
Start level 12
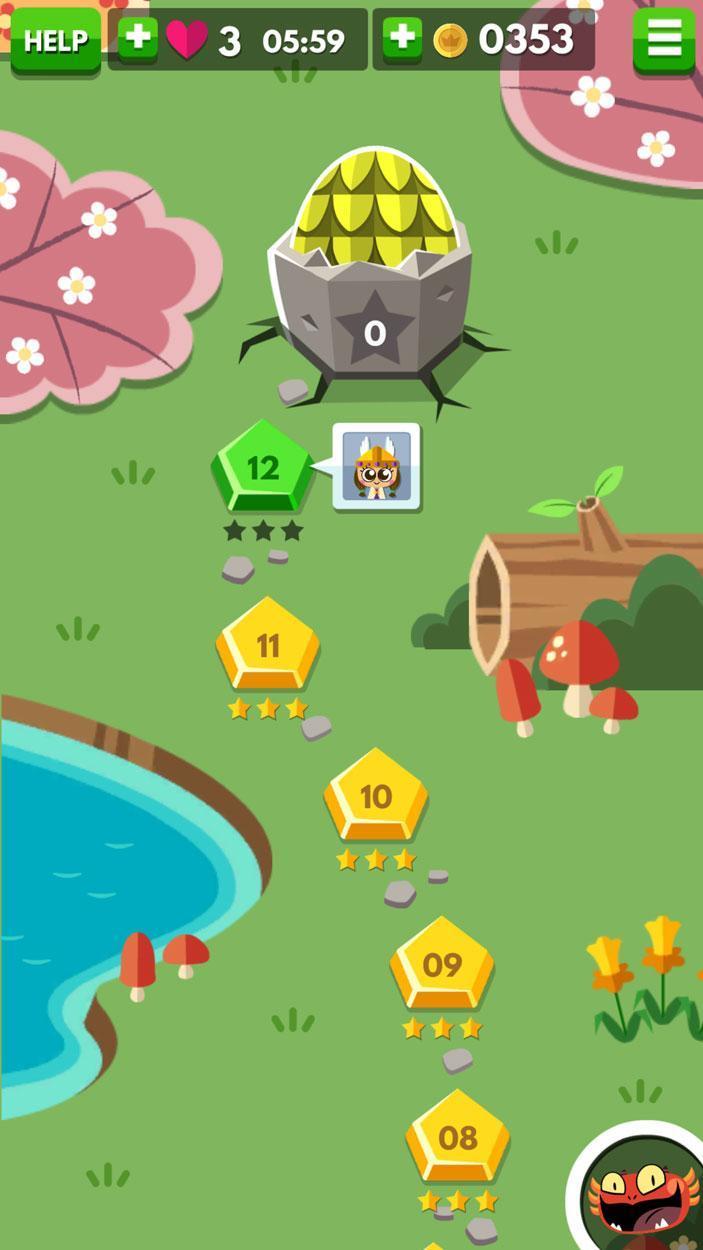click(263, 467)
